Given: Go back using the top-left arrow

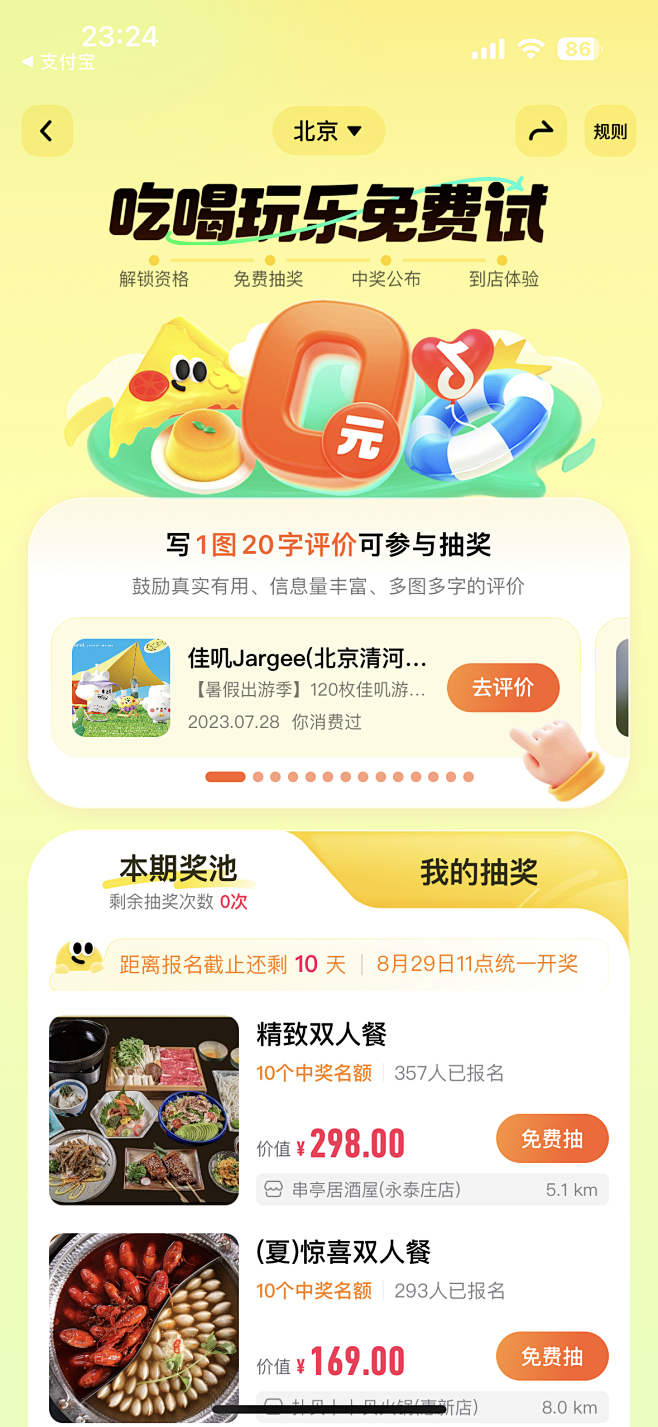Looking at the screenshot, I should (x=47, y=131).
